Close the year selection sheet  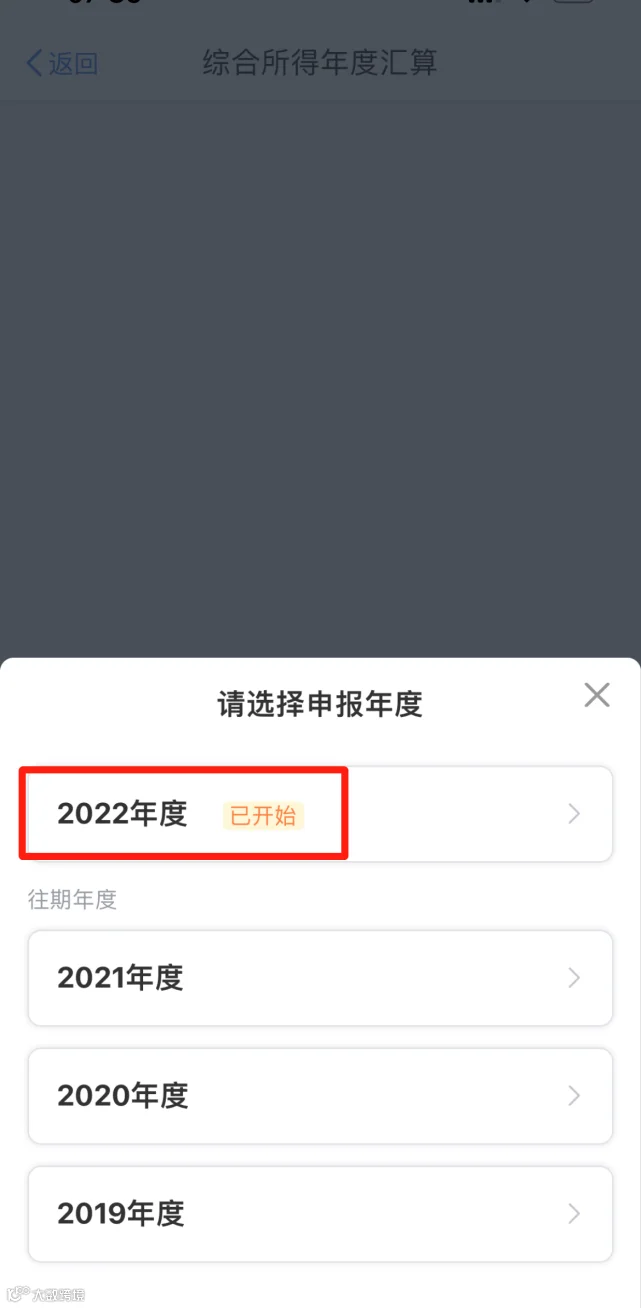[x=597, y=695]
